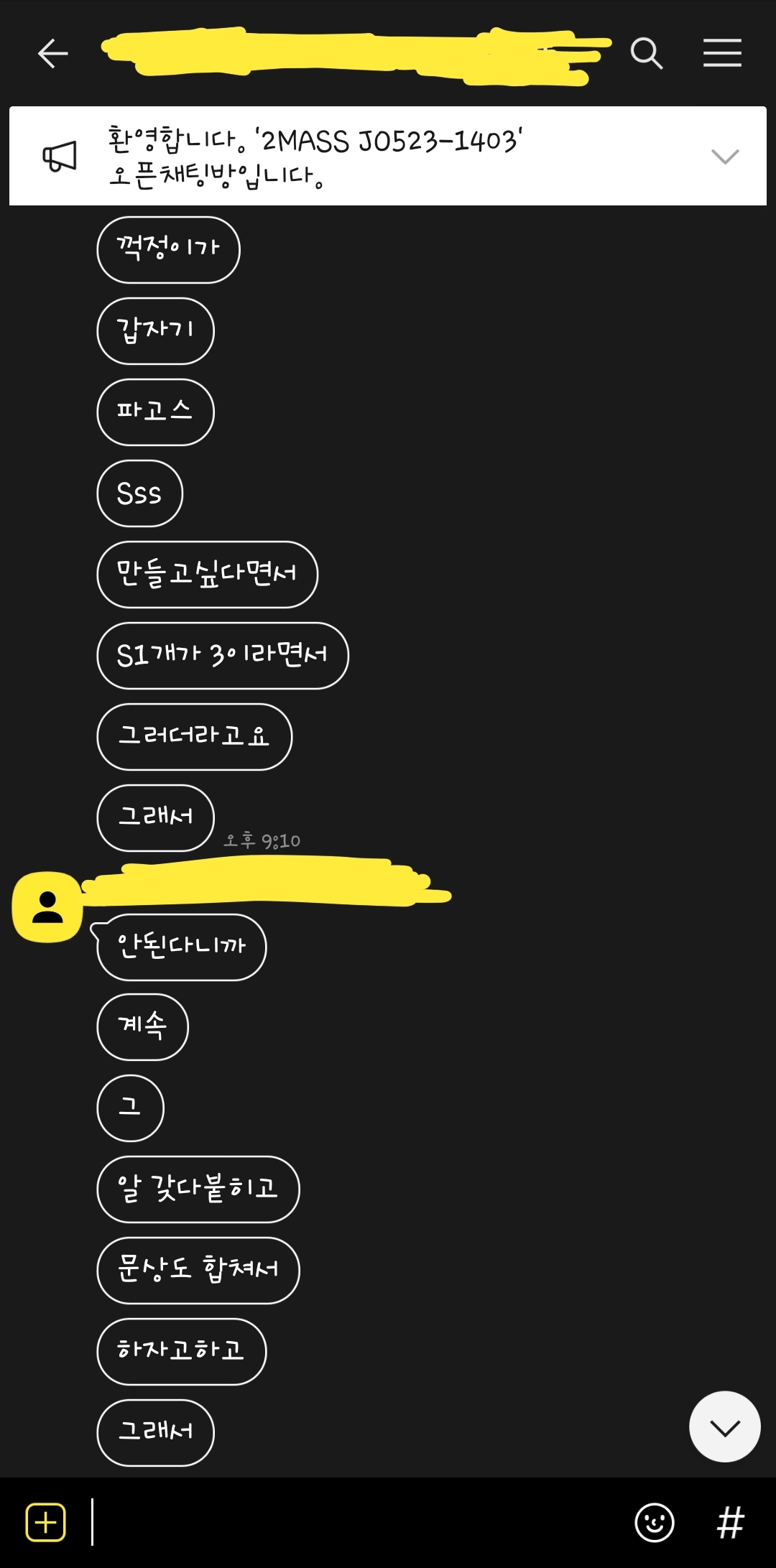
Task: Open the emoticon picker
Action: point(654,1522)
